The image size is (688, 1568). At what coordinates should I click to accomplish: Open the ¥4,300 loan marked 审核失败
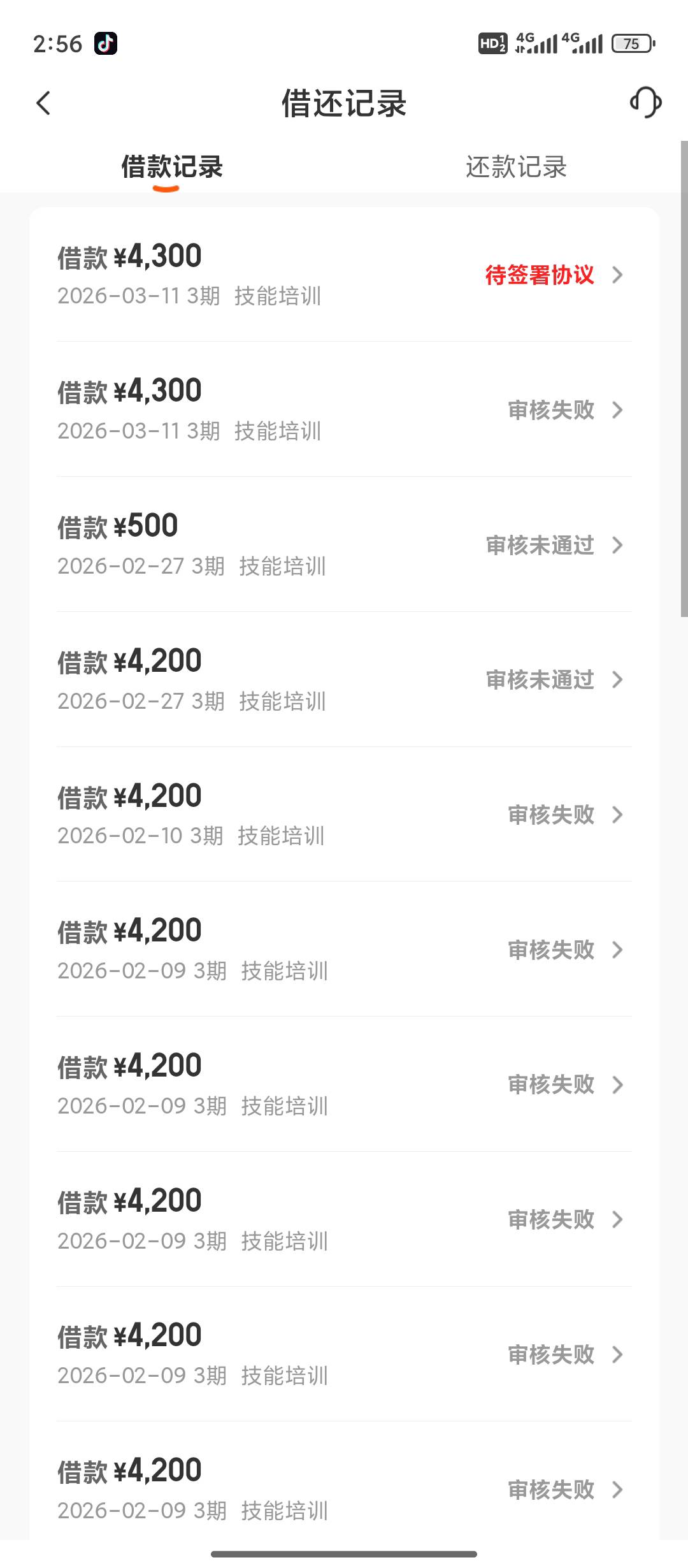pyautogui.click(x=344, y=410)
